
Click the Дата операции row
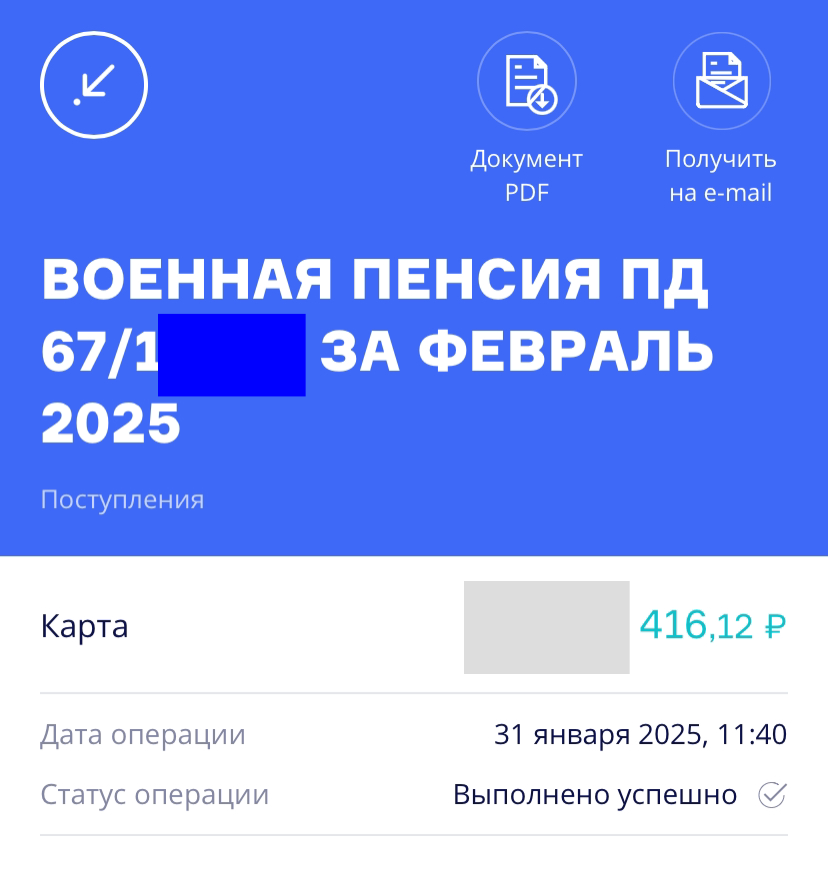point(140,734)
